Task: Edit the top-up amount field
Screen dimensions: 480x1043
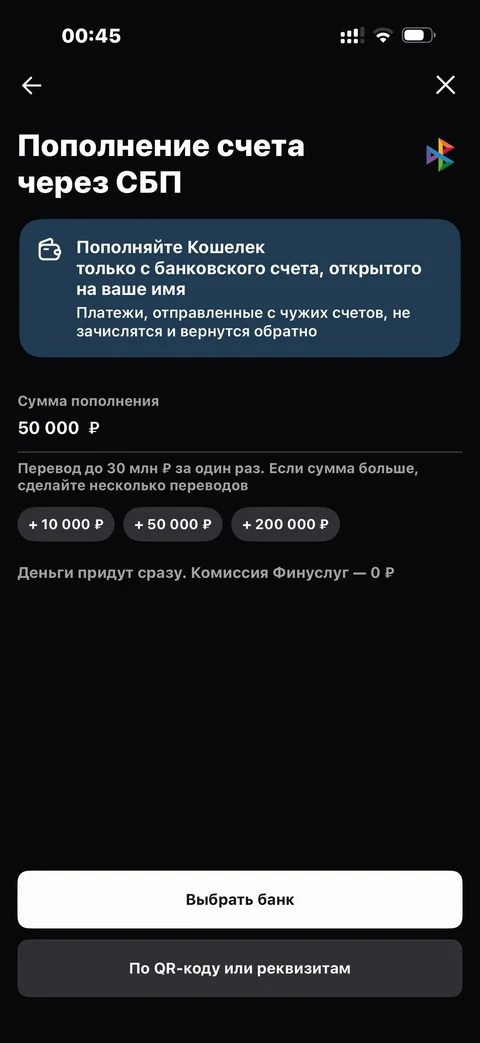Action: pyautogui.click(x=239, y=428)
